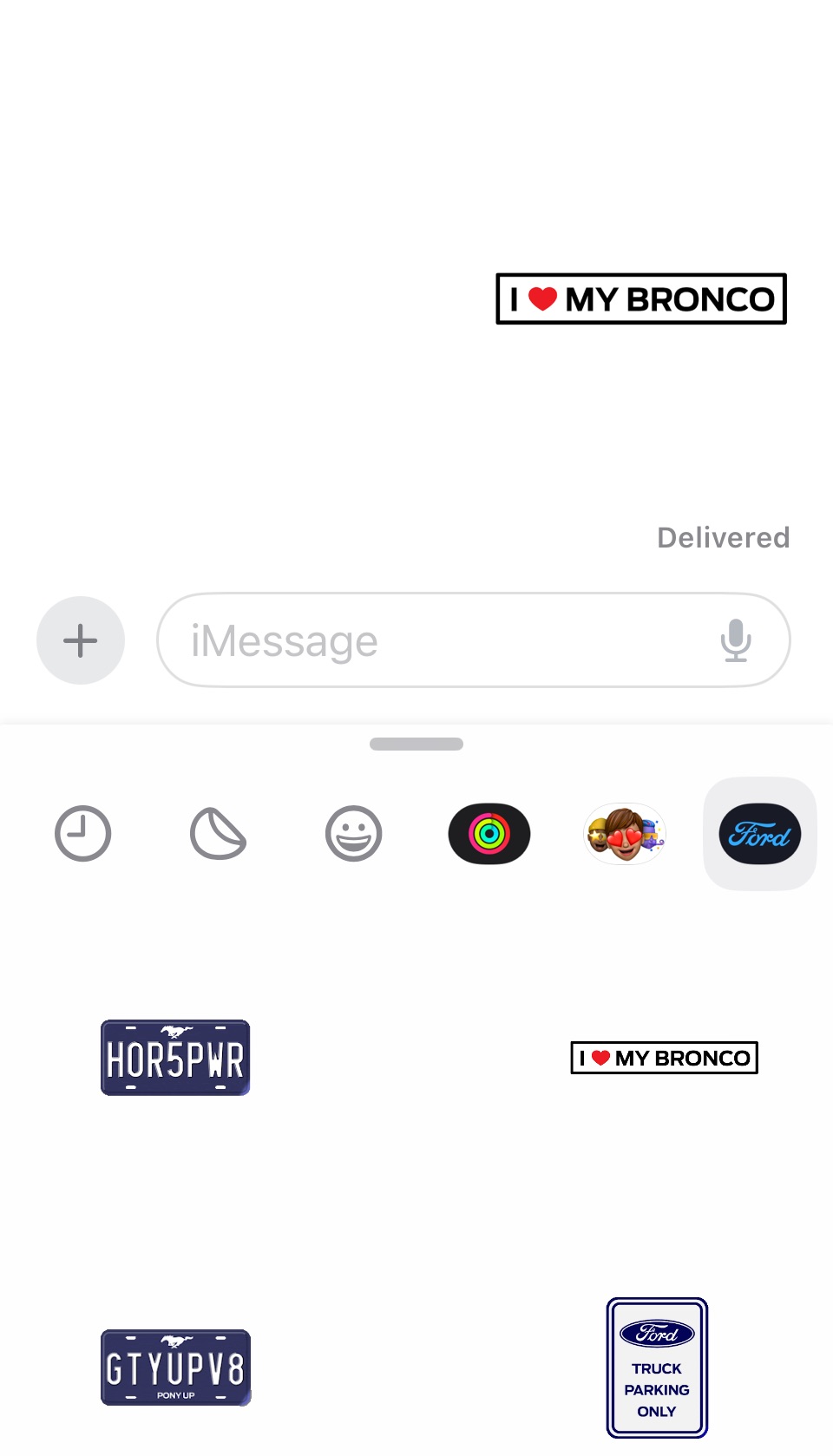Viewport: 833px width, 1456px height.
Task: Tap the sent I love my Bronco sticker
Action: [x=640, y=299]
